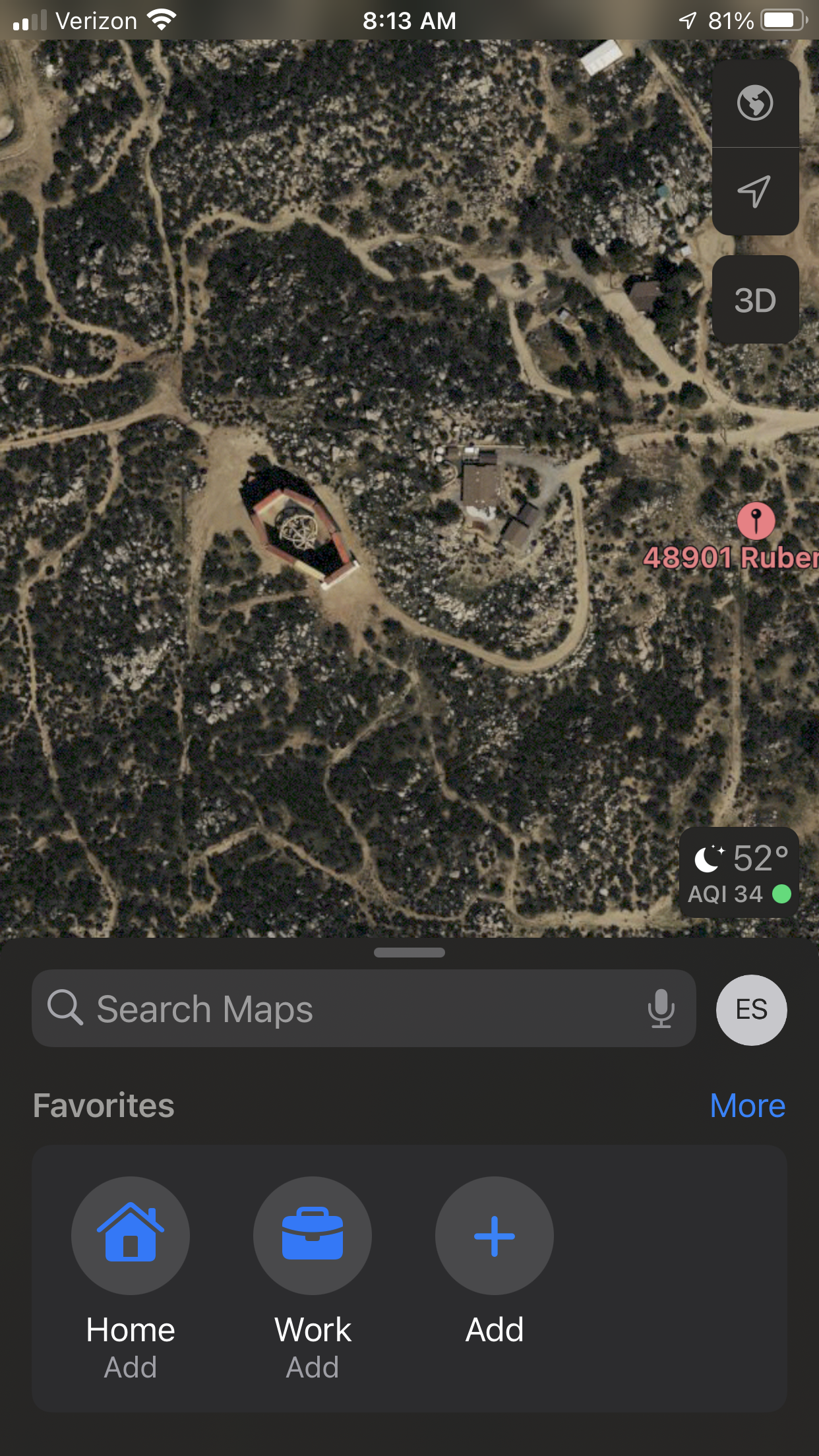Viewport: 819px width, 1456px height.
Task: Add a Home address favorite
Action: coord(131,1236)
